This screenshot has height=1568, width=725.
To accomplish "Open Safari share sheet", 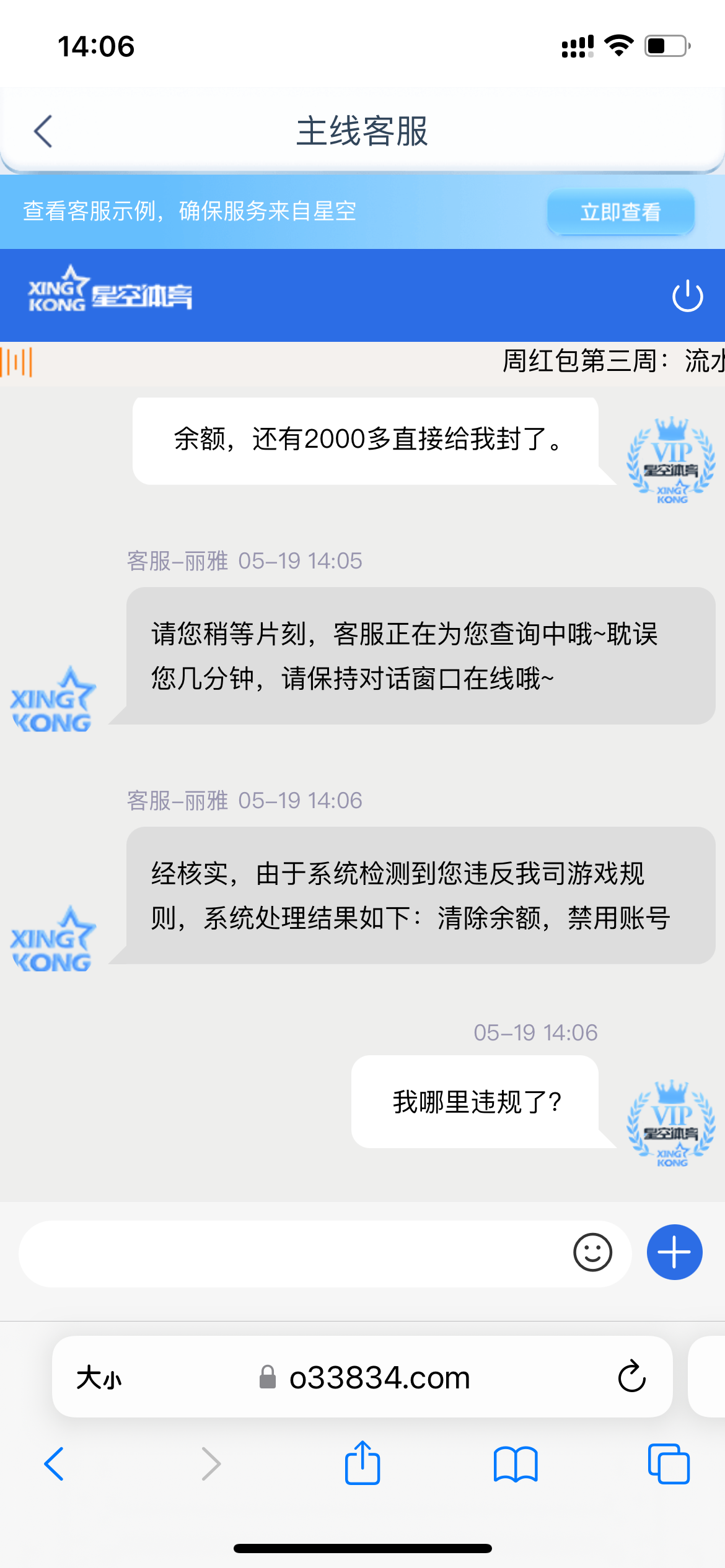I will (362, 1463).
